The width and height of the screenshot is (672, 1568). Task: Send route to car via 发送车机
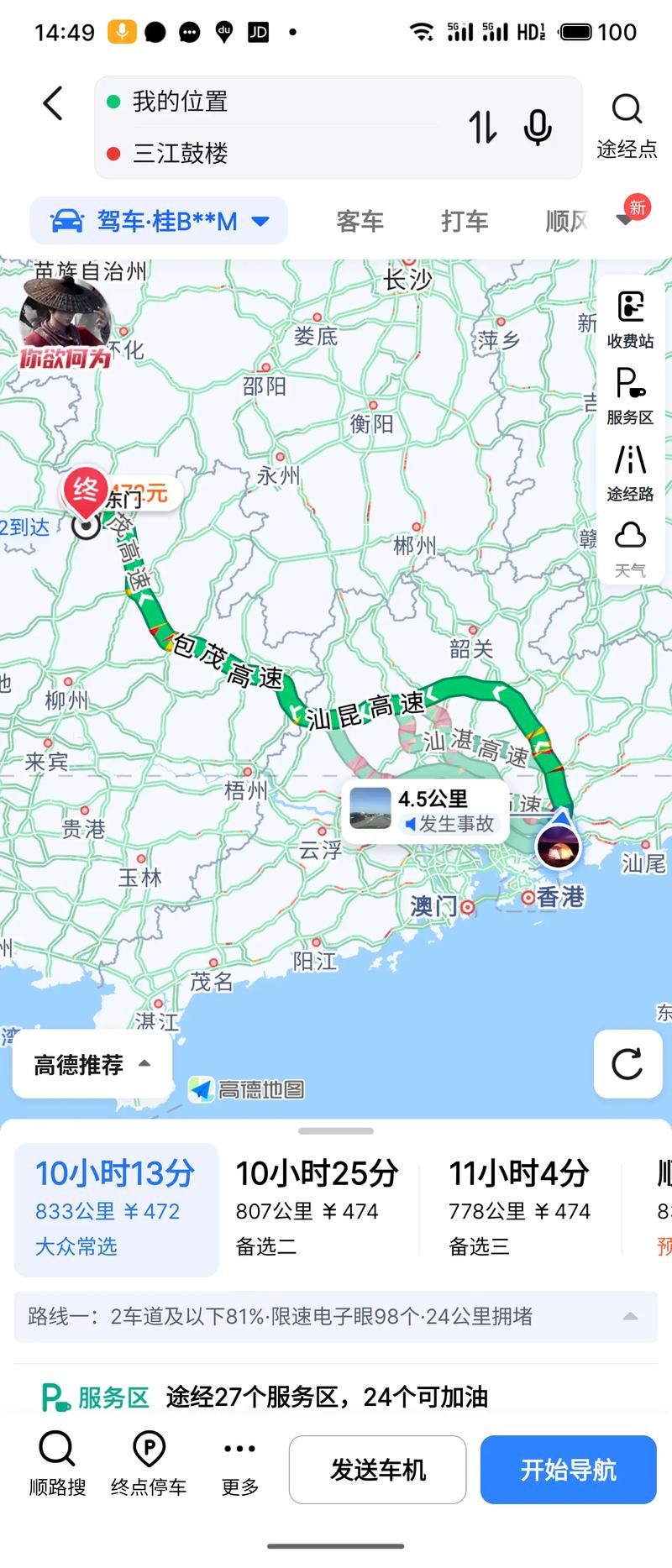[x=377, y=1469]
